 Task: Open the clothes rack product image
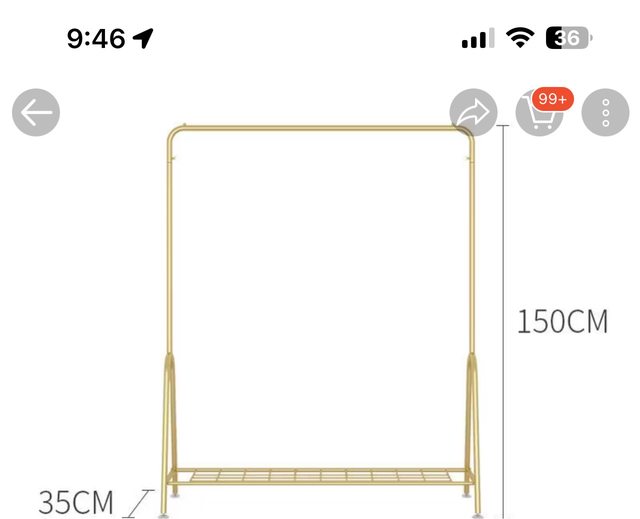pyautogui.click(x=320, y=320)
